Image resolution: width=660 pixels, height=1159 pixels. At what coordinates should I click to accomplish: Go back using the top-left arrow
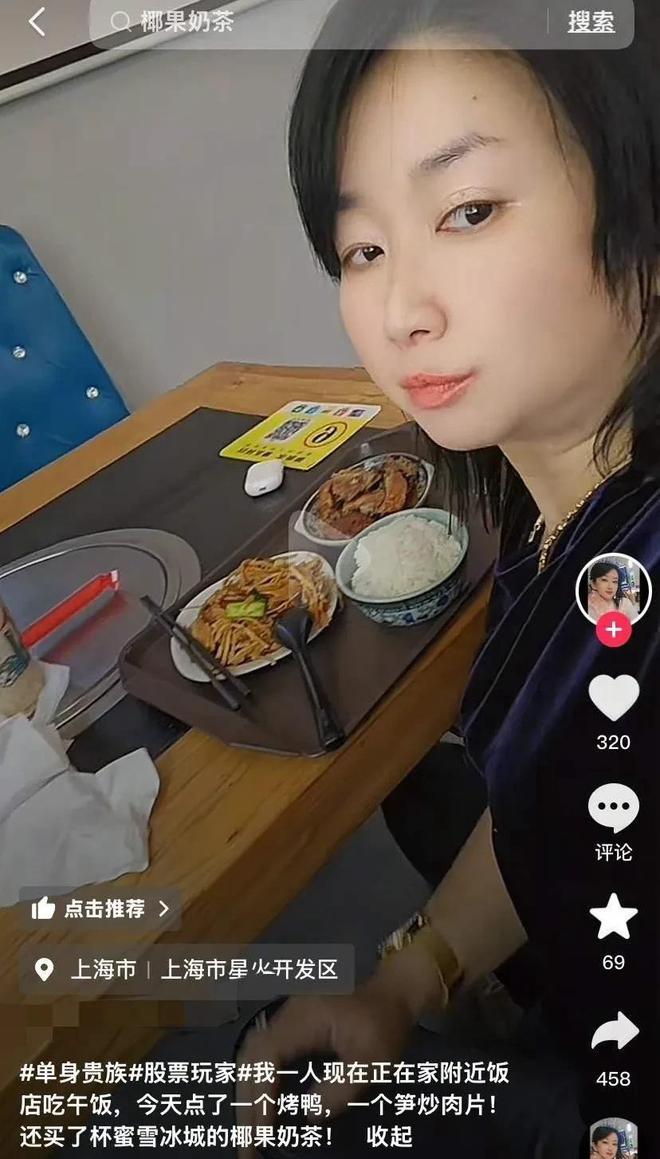[x=37, y=22]
